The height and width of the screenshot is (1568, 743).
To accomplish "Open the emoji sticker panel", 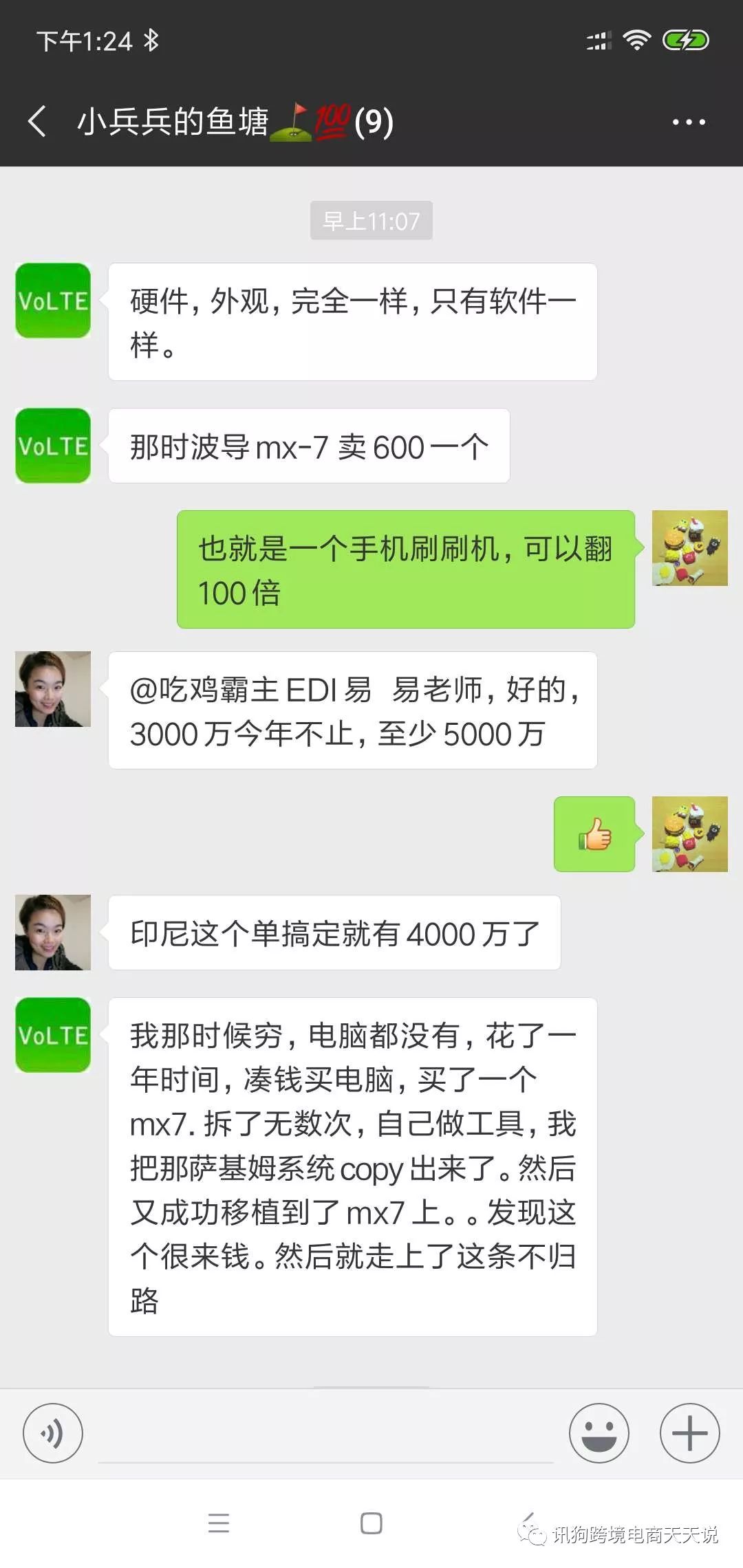I will (x=599, y=1433).
